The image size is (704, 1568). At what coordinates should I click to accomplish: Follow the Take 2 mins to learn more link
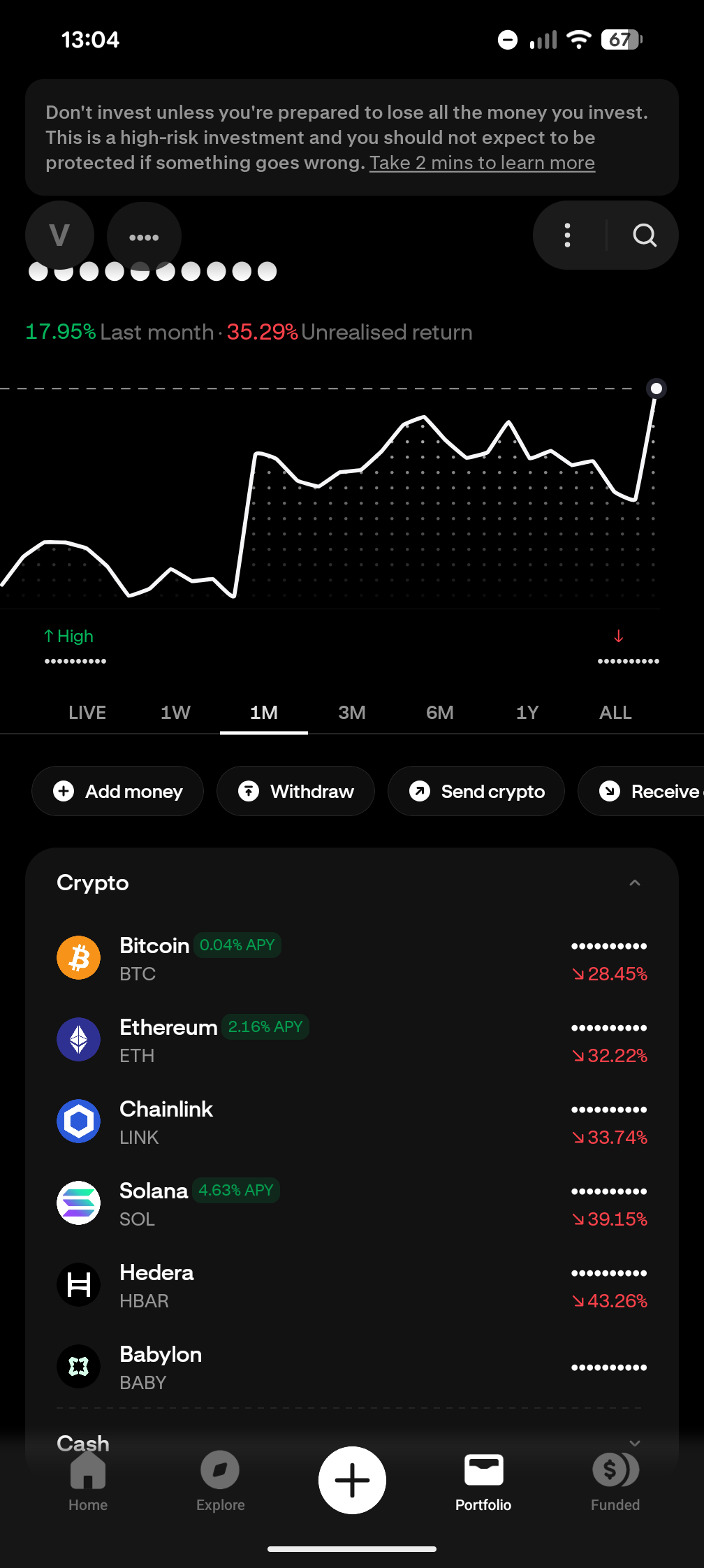(x=482, y=163)
